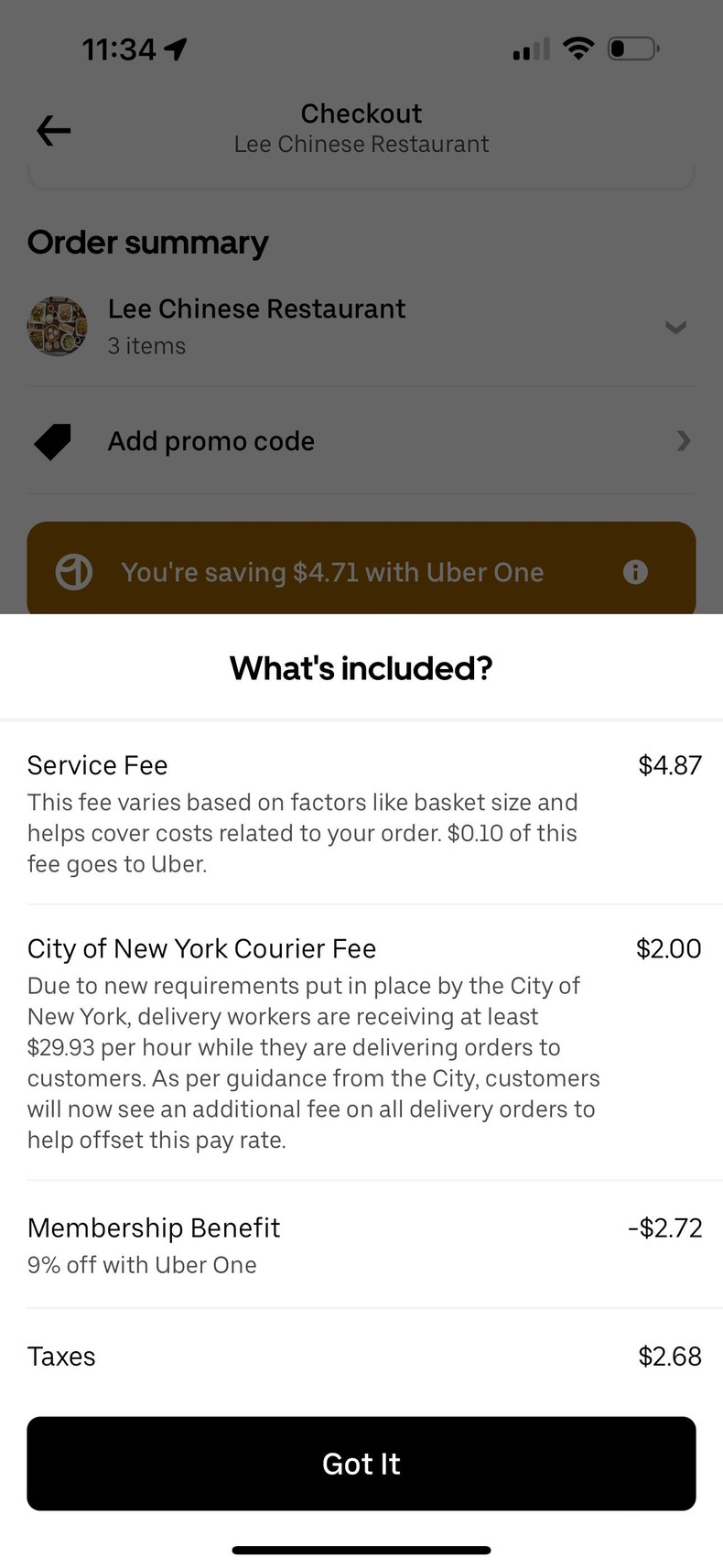723x1568 pixels.
Task: Click the promo code tag icon
Action: coord(52,441)
